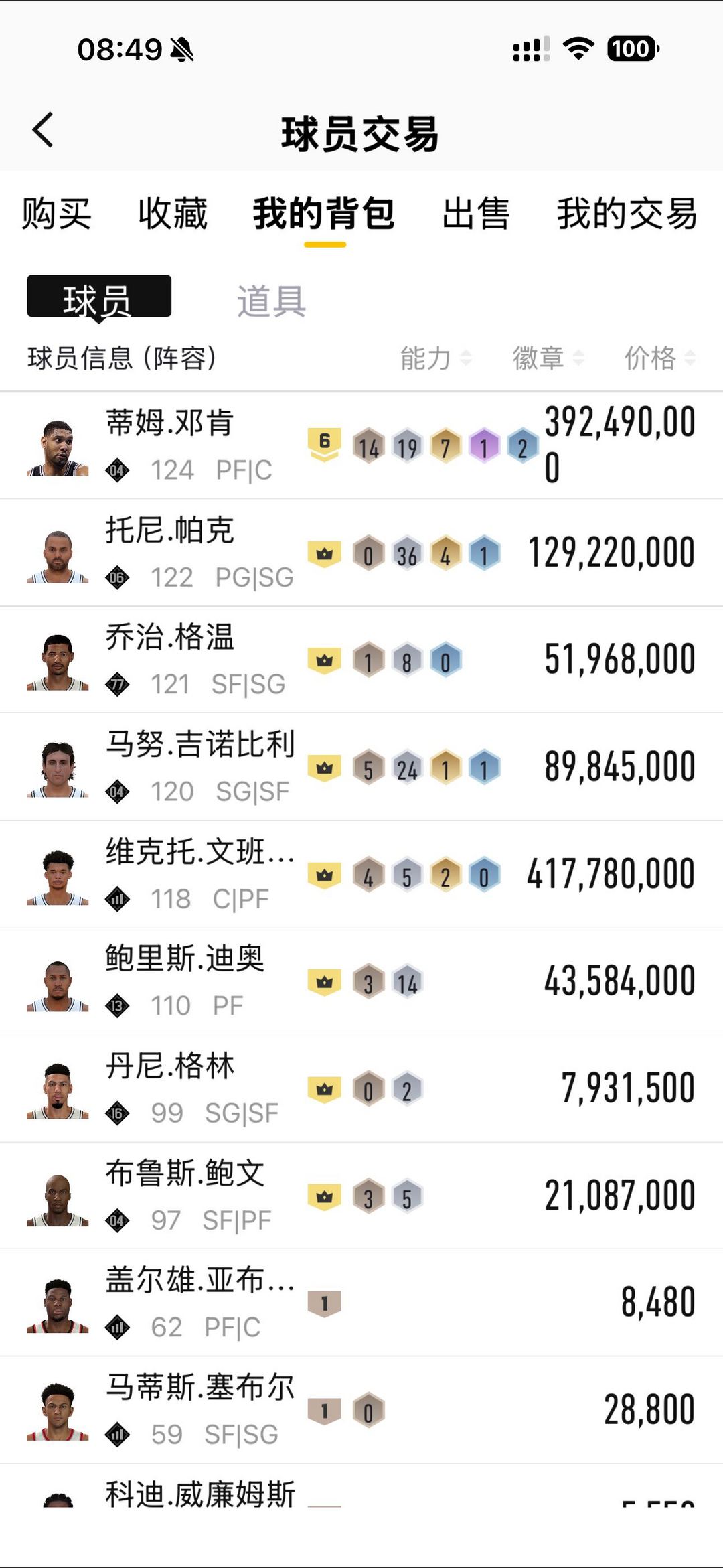Click the level 6 badge next to Tim Duncan
723x1568 pixels.
[x=325, y=444]
